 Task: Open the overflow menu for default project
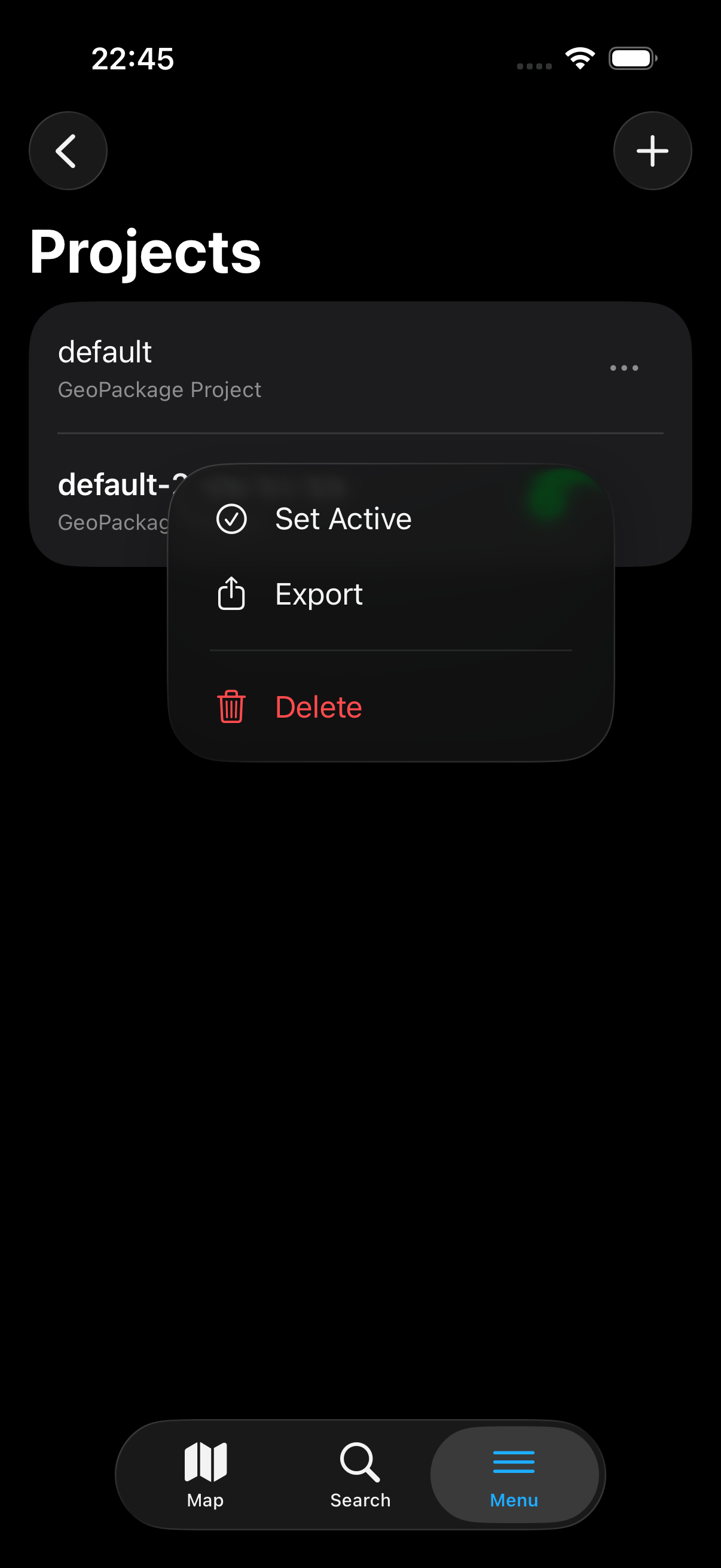coord(624,368)
